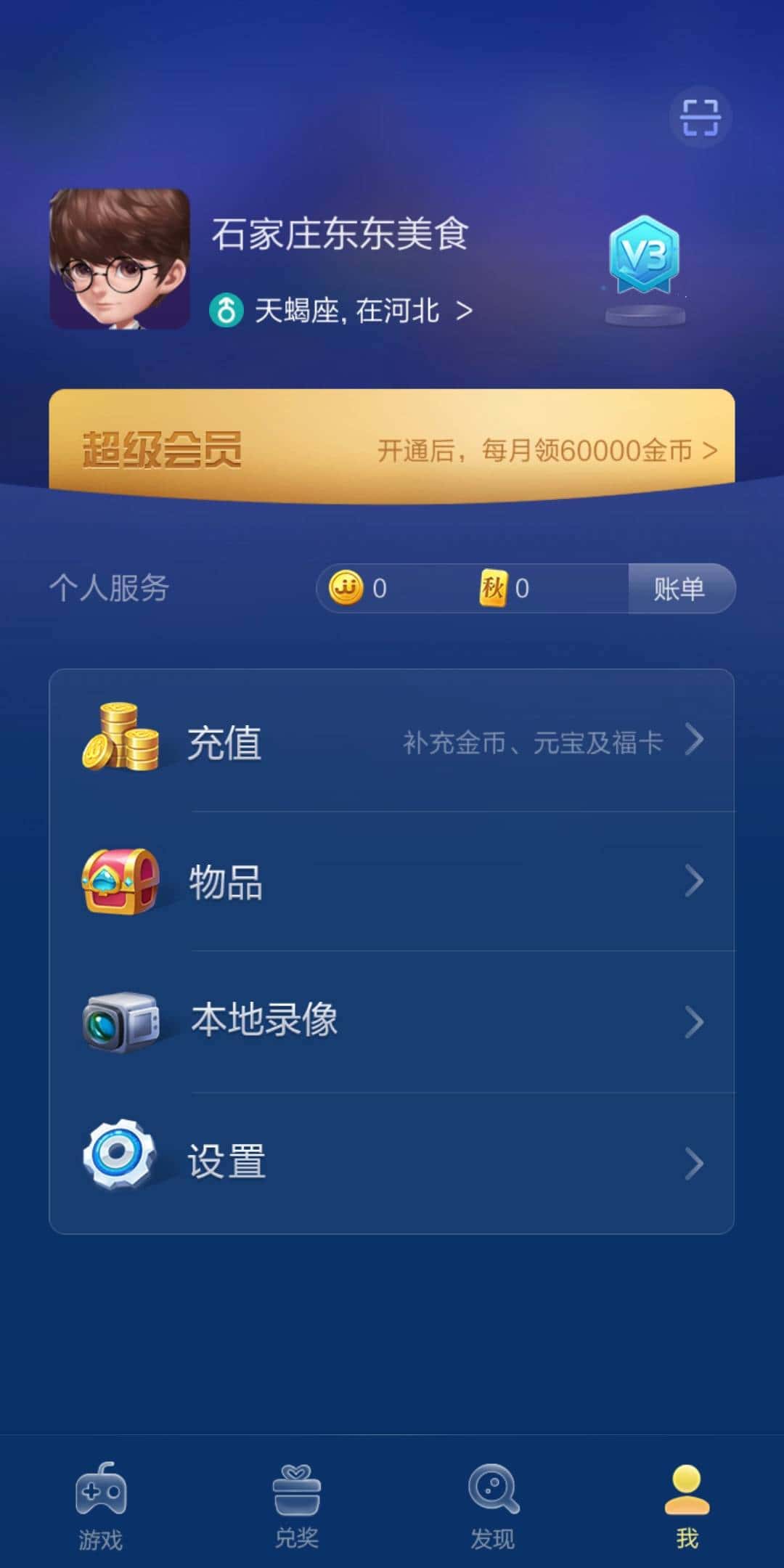
Task: Tap the gender symbol beside 天蝎座
Action: (227, 309)
